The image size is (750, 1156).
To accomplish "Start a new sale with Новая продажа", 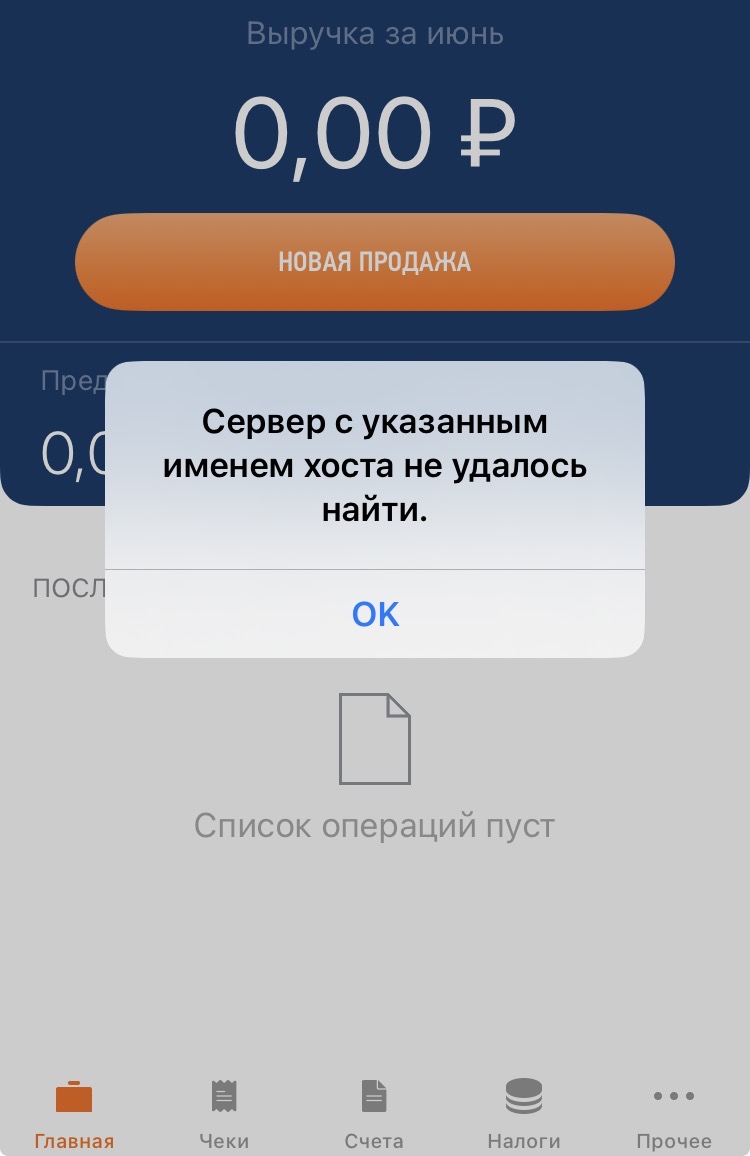I will pos(375,262).
